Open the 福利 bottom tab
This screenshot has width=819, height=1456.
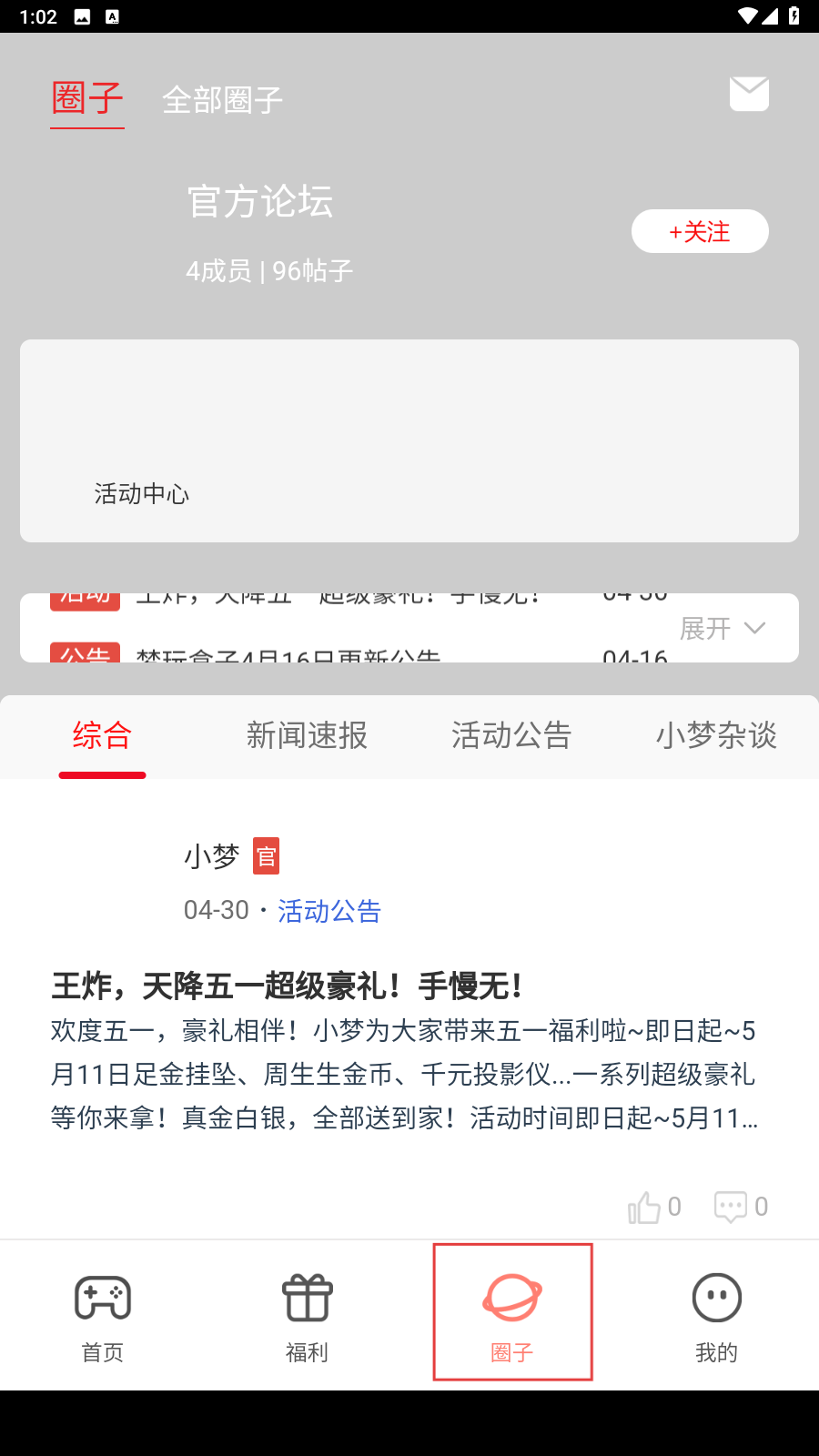tap(307, 1316)
